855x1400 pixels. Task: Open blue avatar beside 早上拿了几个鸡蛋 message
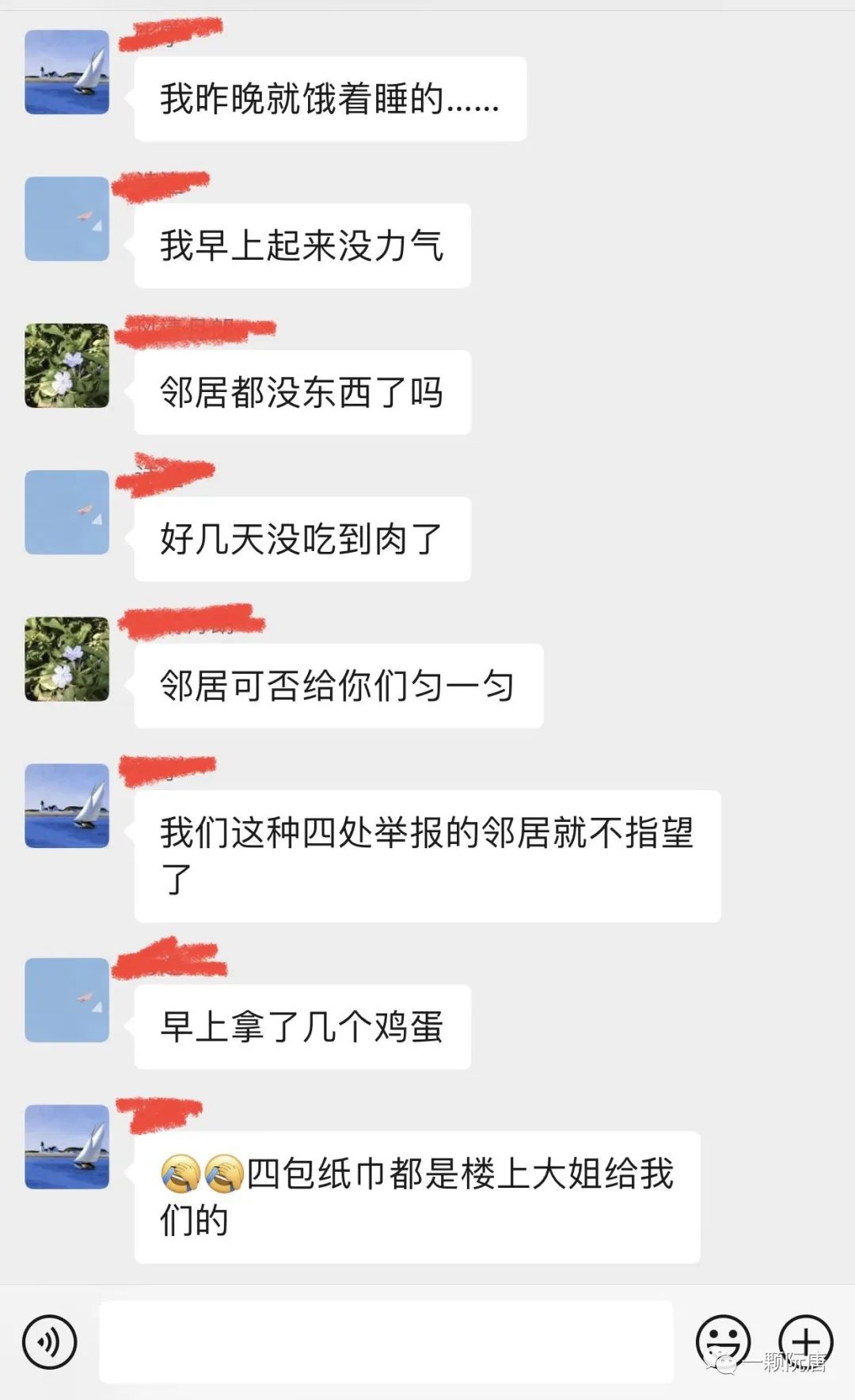pos(66,1000)
